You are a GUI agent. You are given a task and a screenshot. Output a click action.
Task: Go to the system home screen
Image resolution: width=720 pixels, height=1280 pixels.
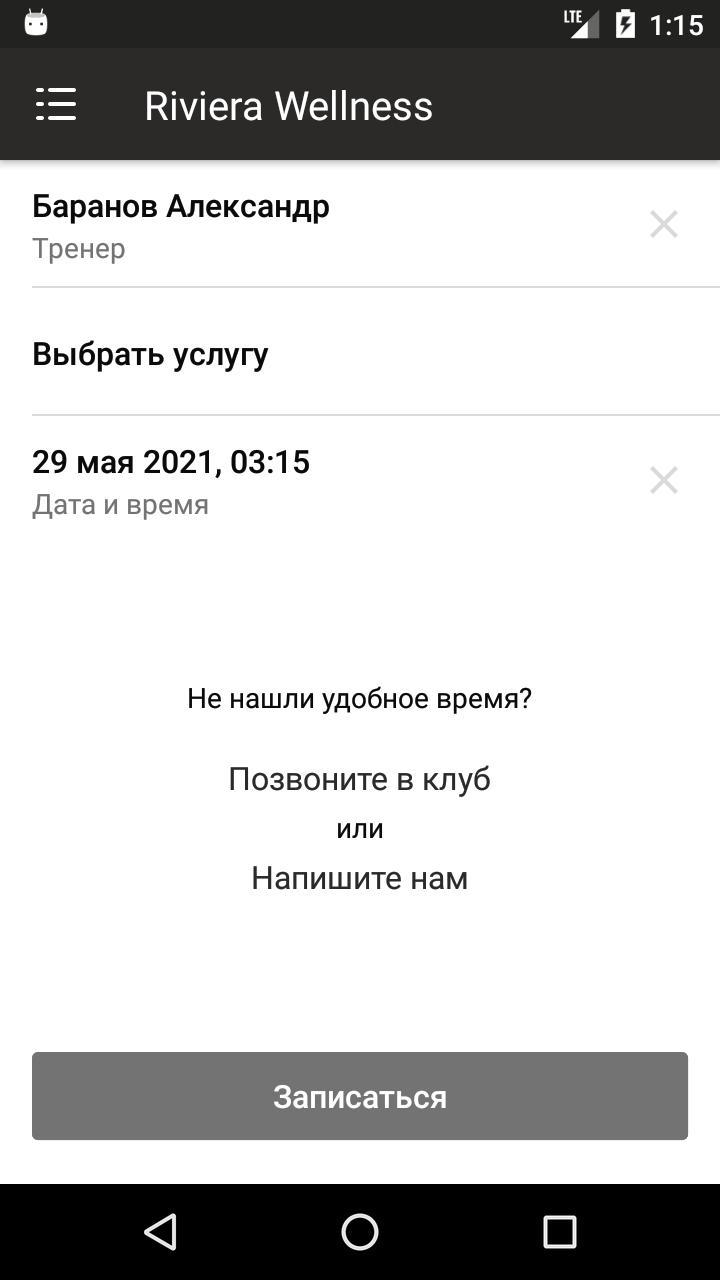click(360, 1232)
